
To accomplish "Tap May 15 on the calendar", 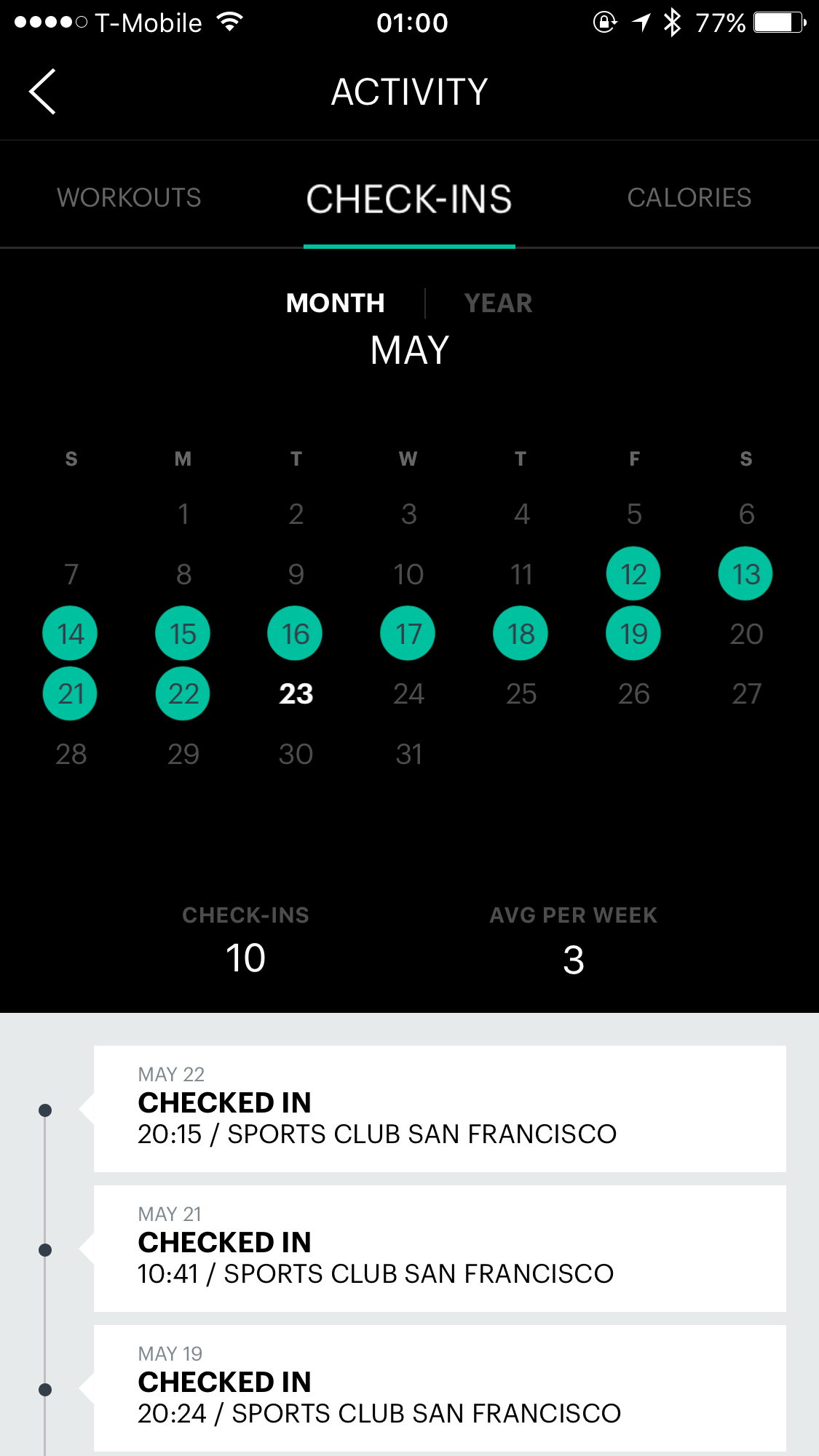I will point(183,634).
